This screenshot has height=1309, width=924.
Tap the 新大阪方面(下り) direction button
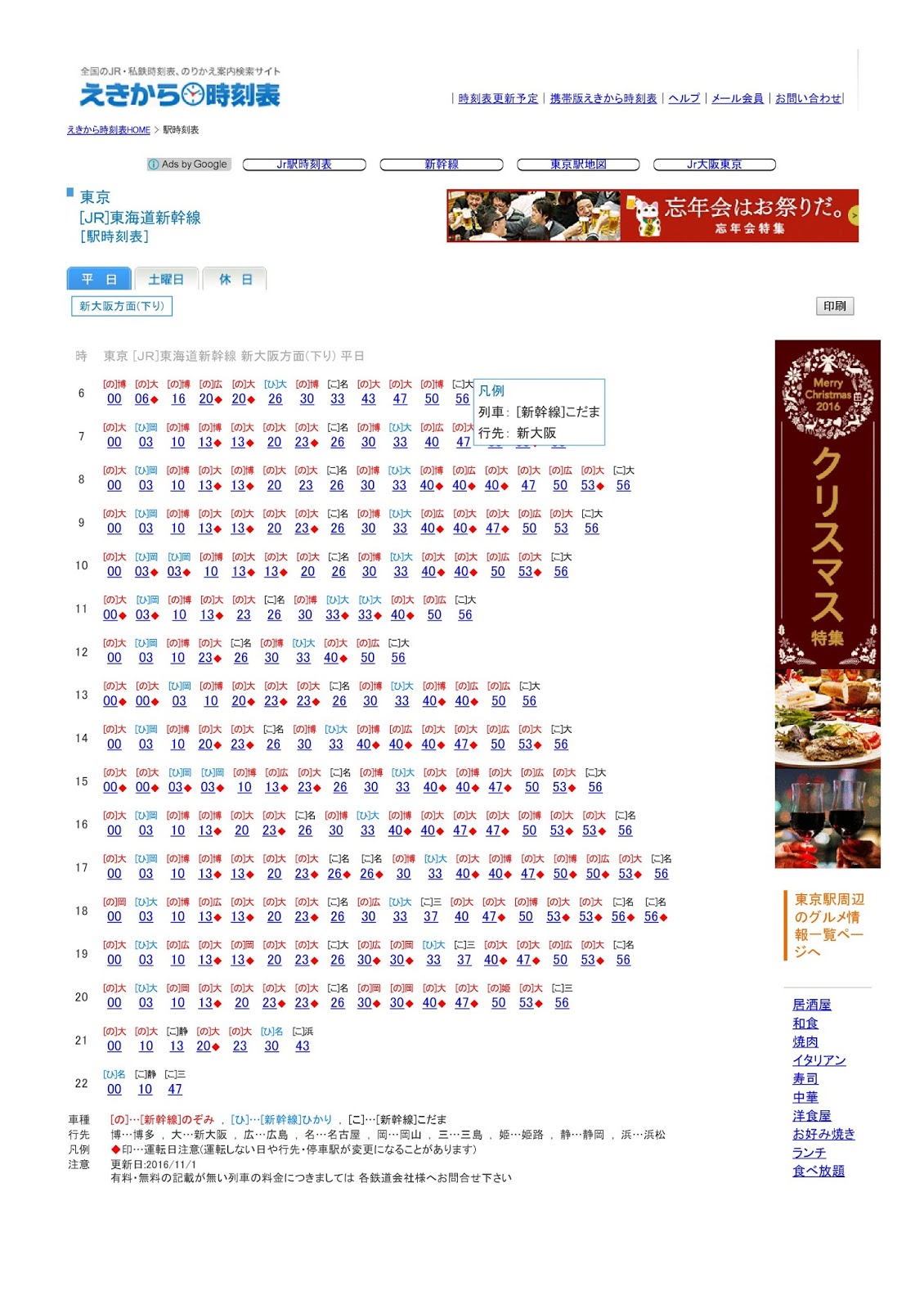tap(122, 306)
